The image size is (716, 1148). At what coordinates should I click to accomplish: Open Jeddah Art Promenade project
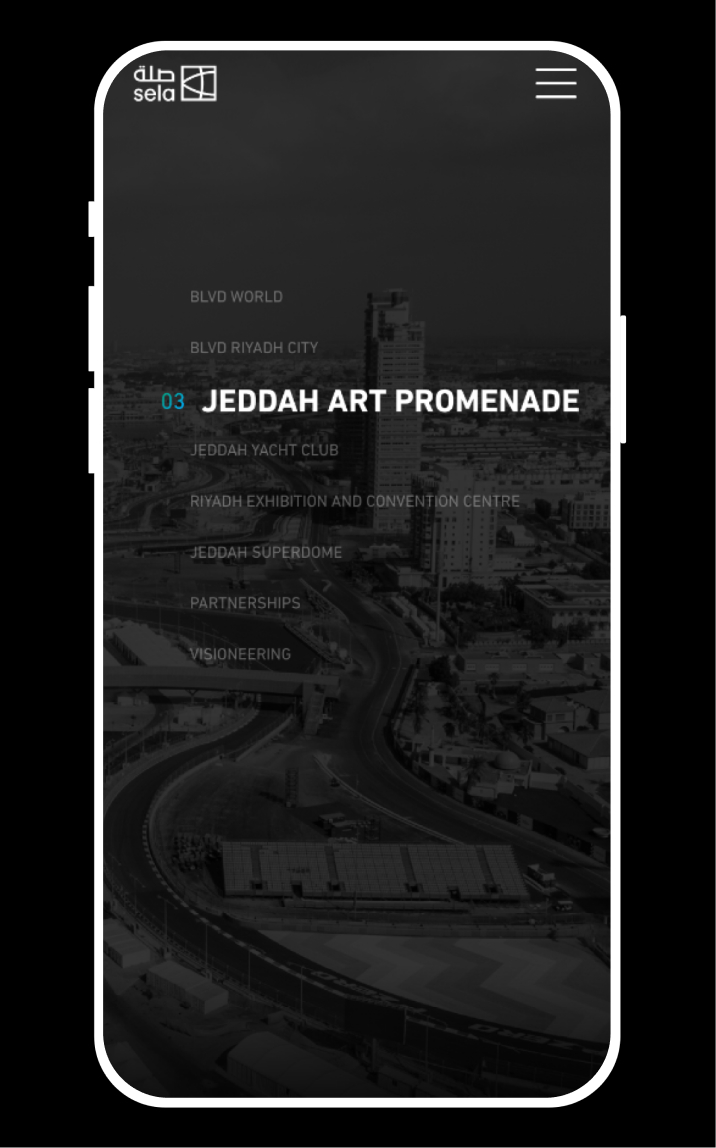tap(390, 401)
